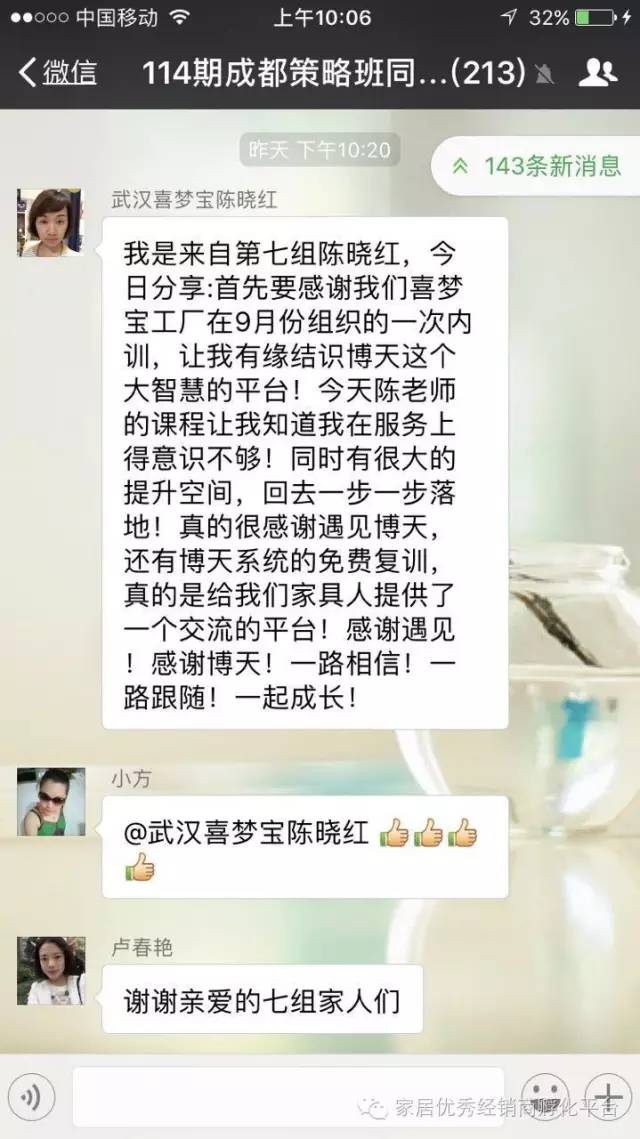640x1139 pixels.
Task: Switch to voice message input
Action: click(32, 1098)
